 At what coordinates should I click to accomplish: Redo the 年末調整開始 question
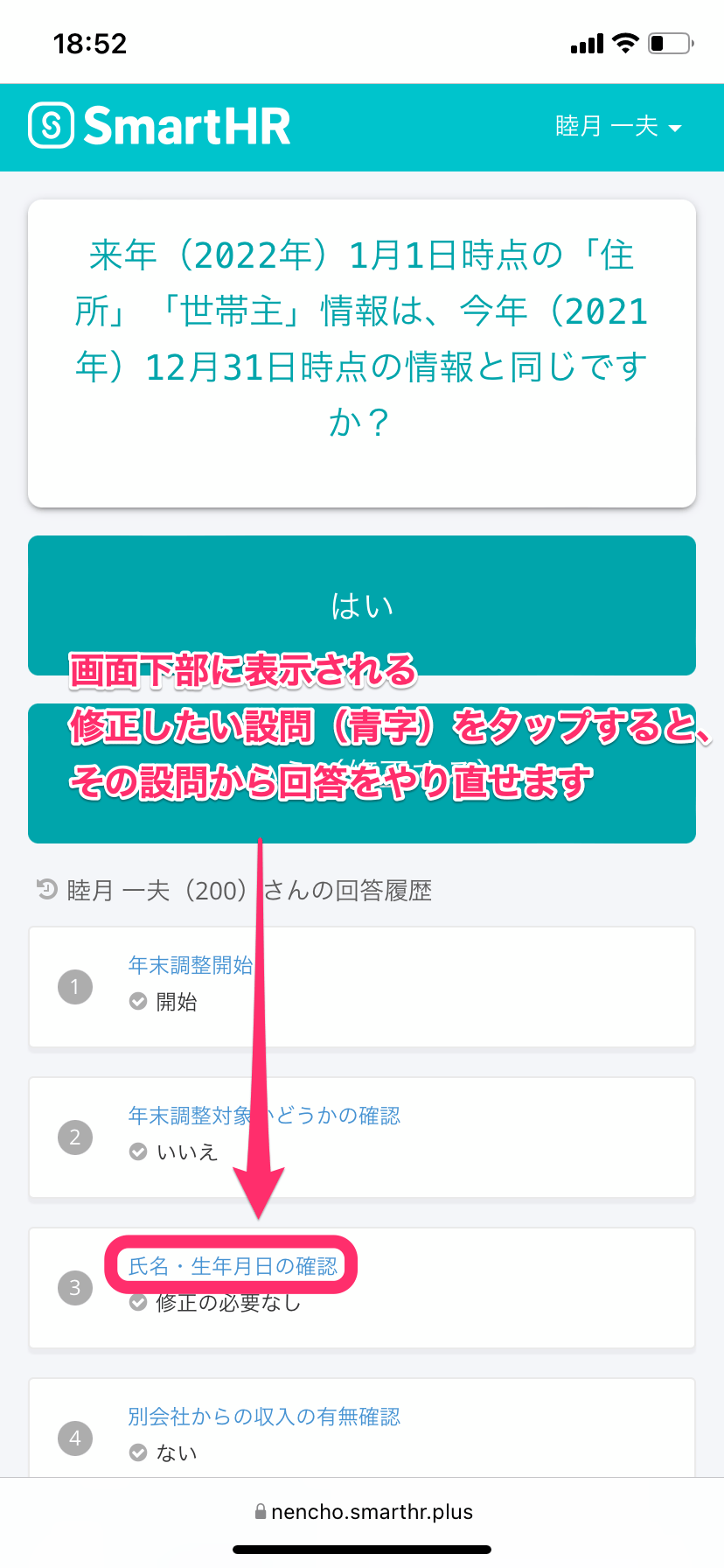pos(191,965)
